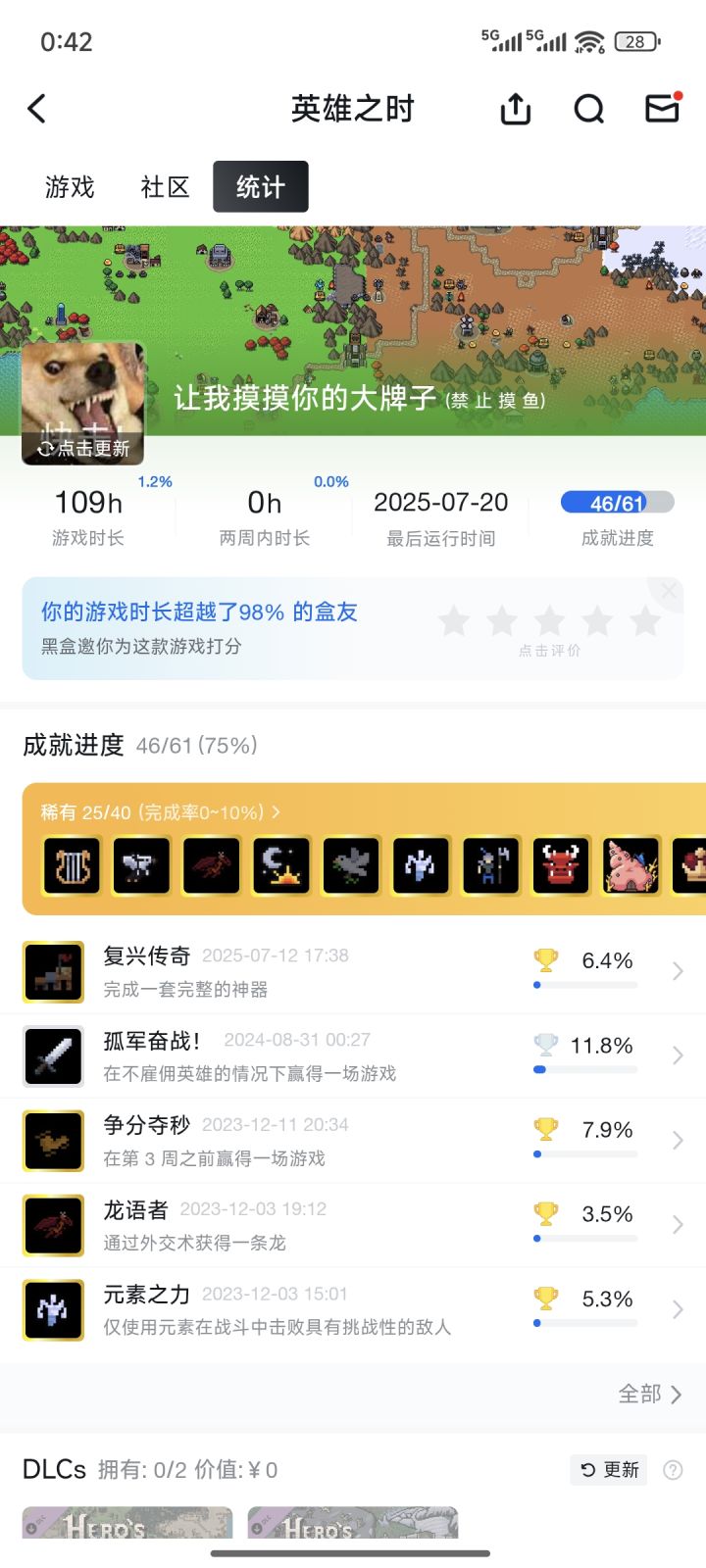Viewport: 706px width, 1568px height.
Task: Open the messages inbox icon
Action: tap(663, 108)
